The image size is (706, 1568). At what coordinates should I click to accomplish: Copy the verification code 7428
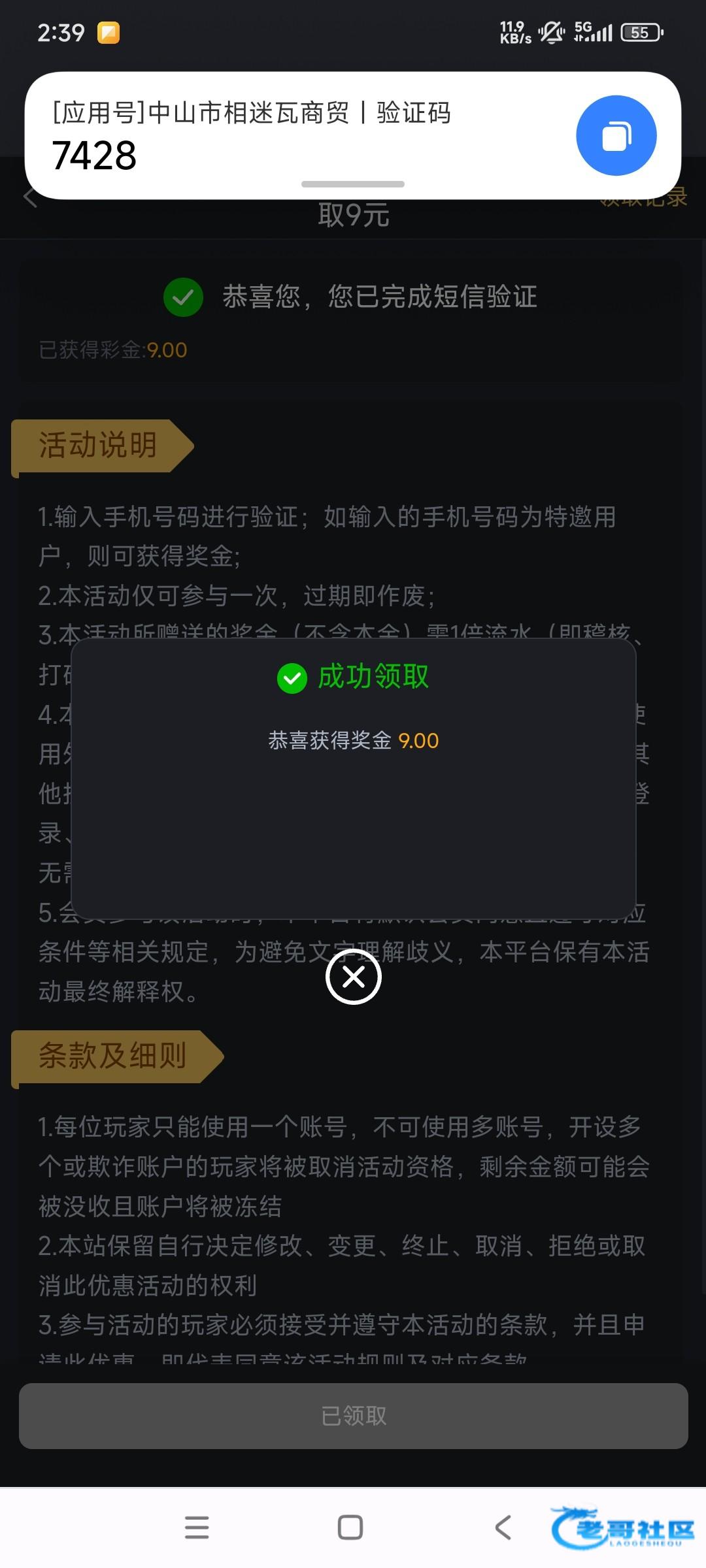616,136
